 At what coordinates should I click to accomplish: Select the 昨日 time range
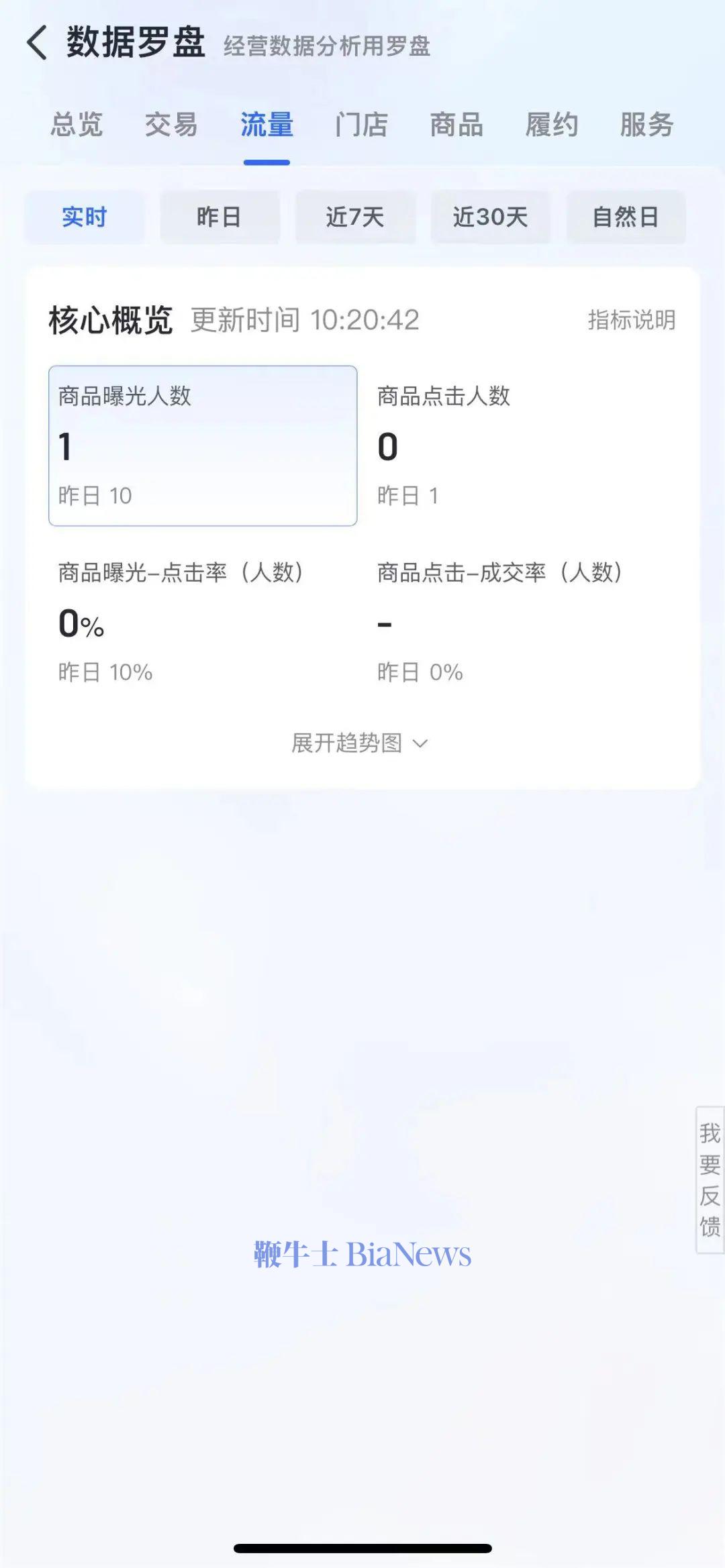[220, 217]
